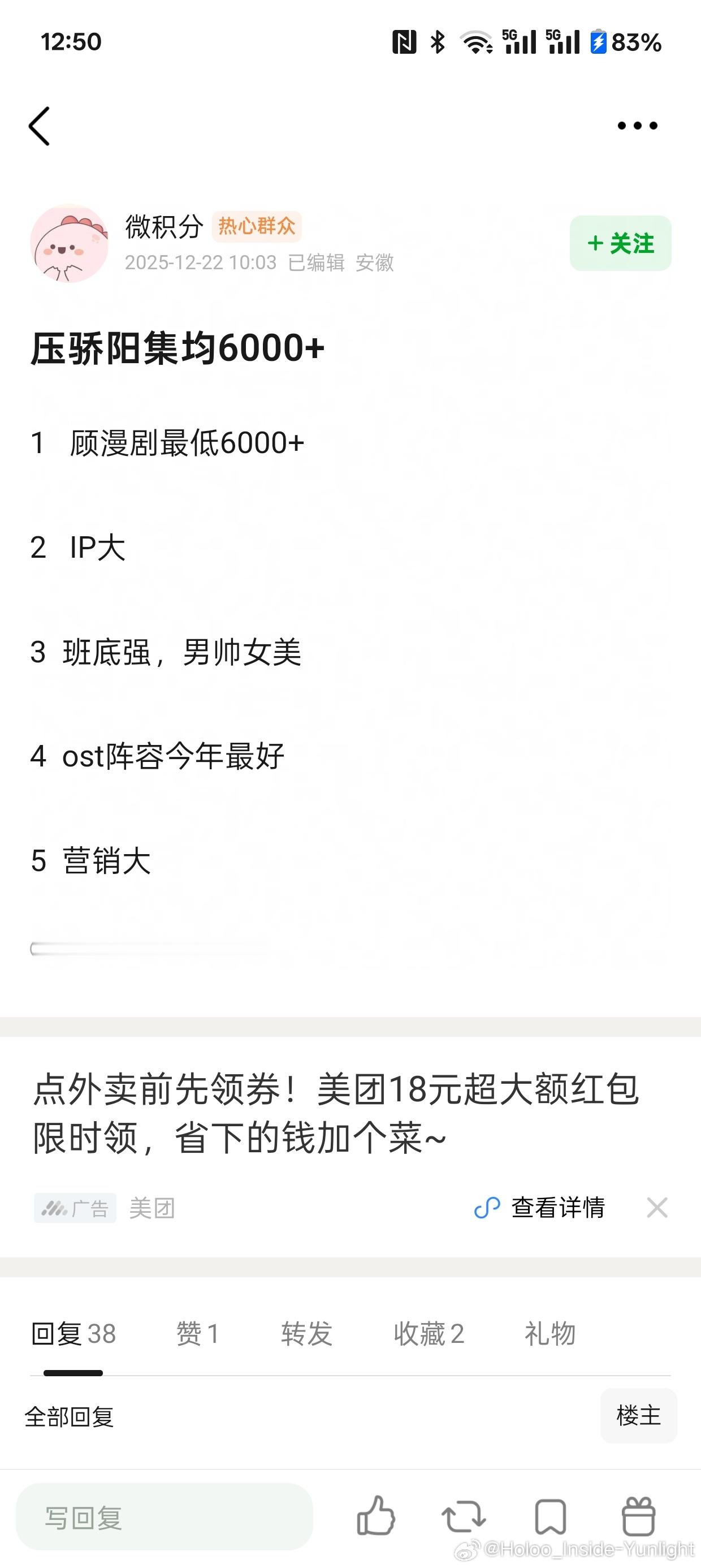The height and width of the screenshot is (1568, 701).
Task: Tap the +关注 follow button
Action: pyautogui.click(x=620, y=243)
